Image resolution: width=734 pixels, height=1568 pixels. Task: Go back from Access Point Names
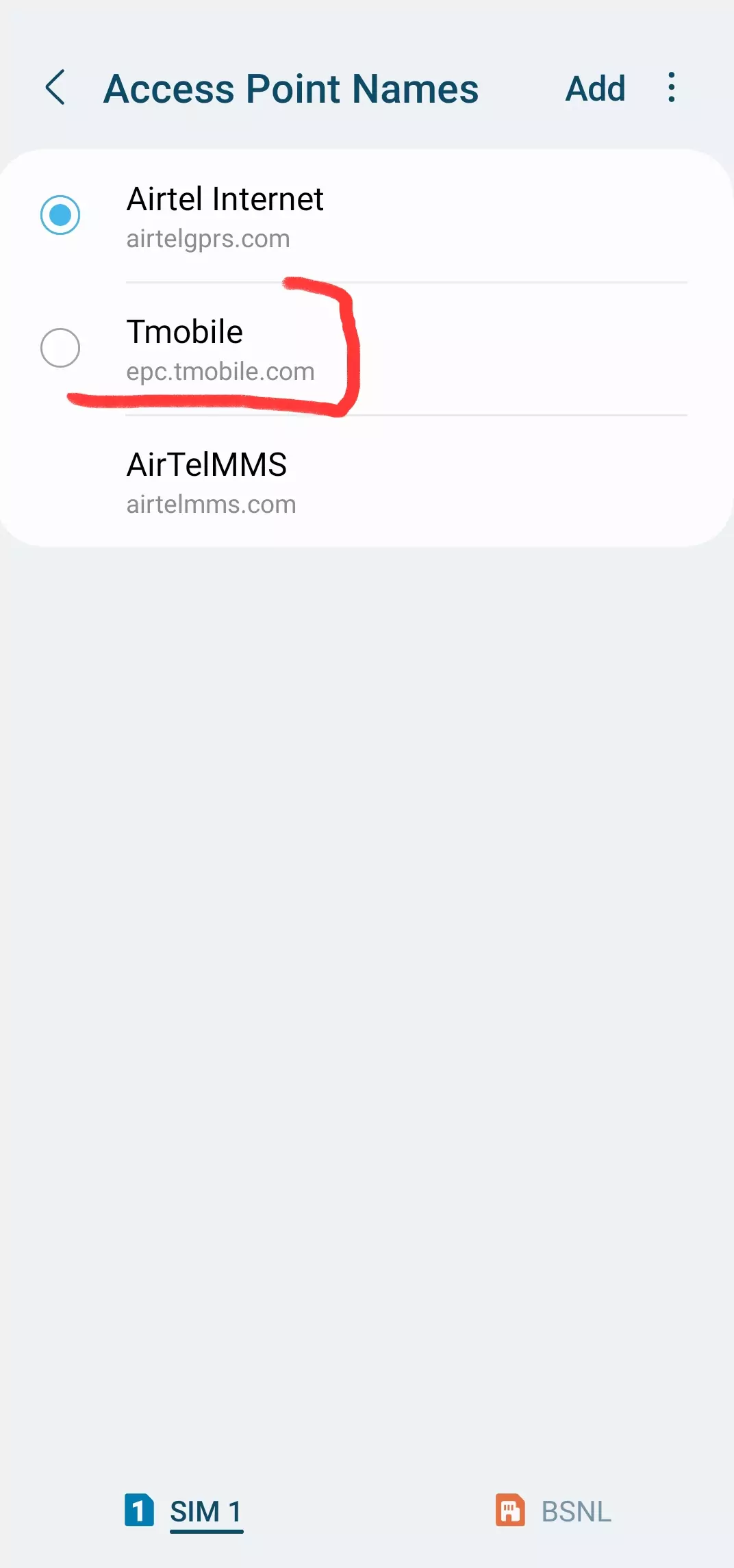point(55,88)
